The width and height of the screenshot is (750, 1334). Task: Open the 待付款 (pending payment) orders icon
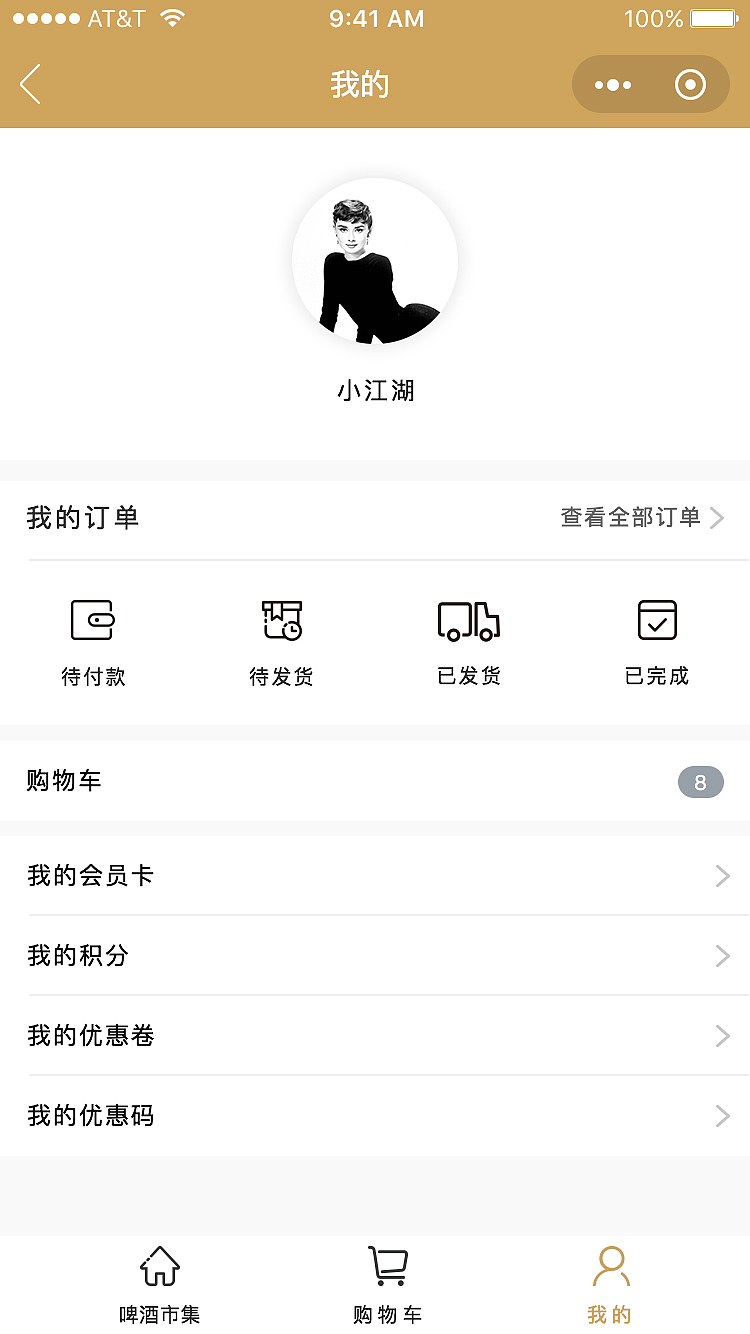(93, 620)
